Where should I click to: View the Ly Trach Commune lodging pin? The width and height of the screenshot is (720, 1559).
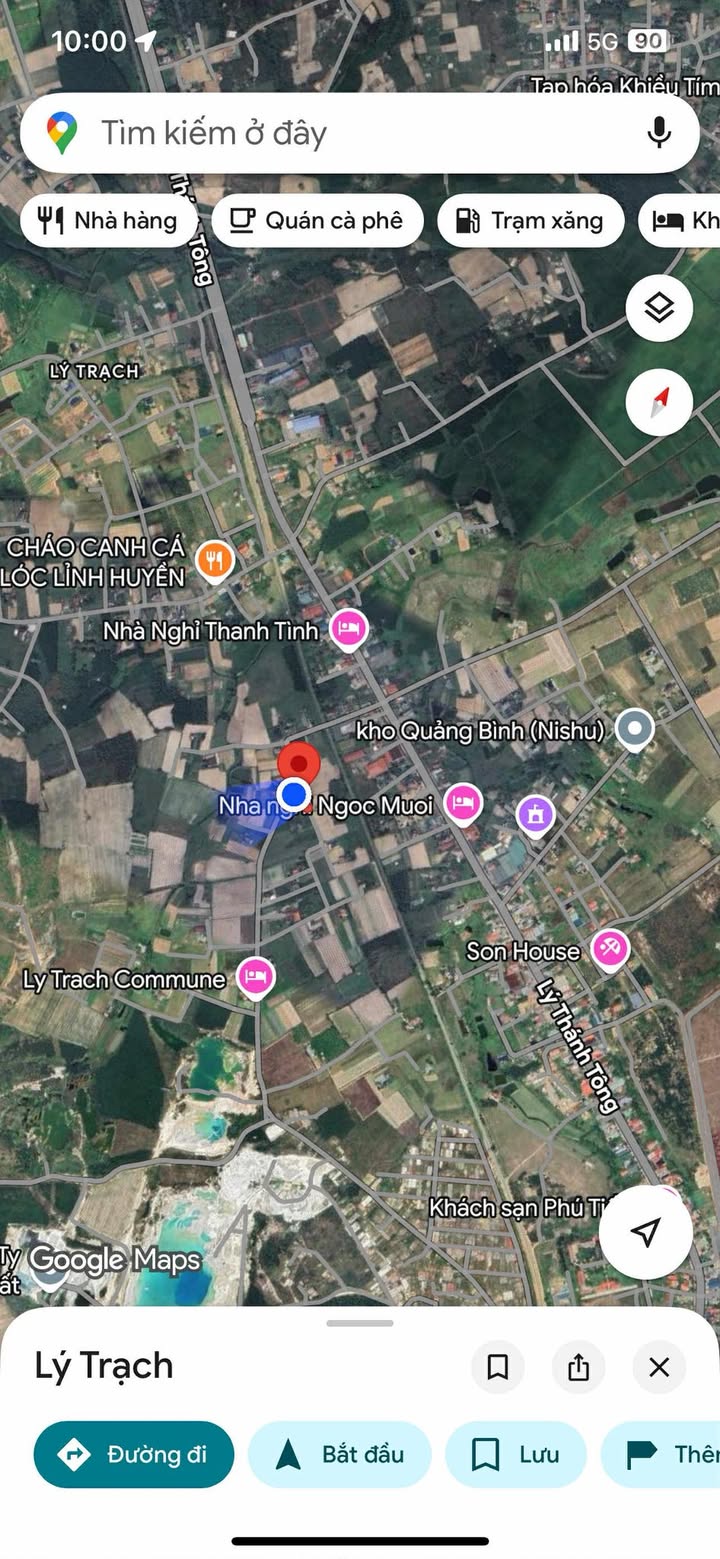tap(256, 977)
